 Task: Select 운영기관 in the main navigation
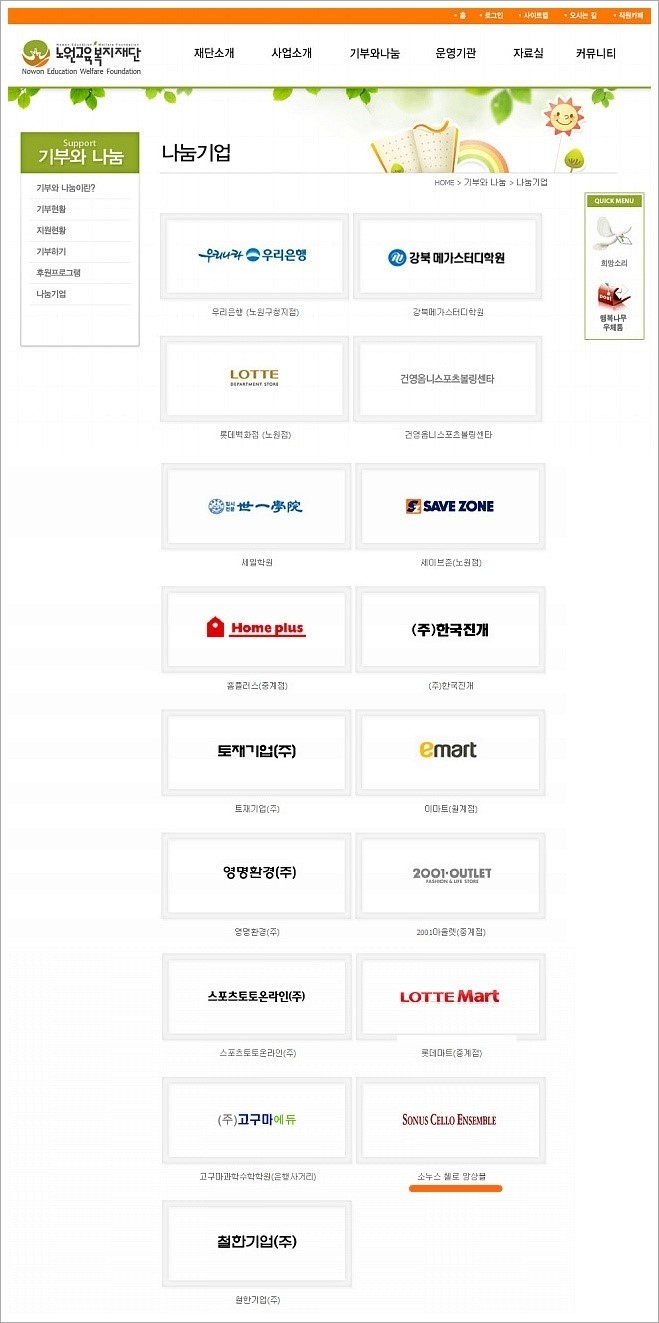pyautogui.click(x=455, y=53)
